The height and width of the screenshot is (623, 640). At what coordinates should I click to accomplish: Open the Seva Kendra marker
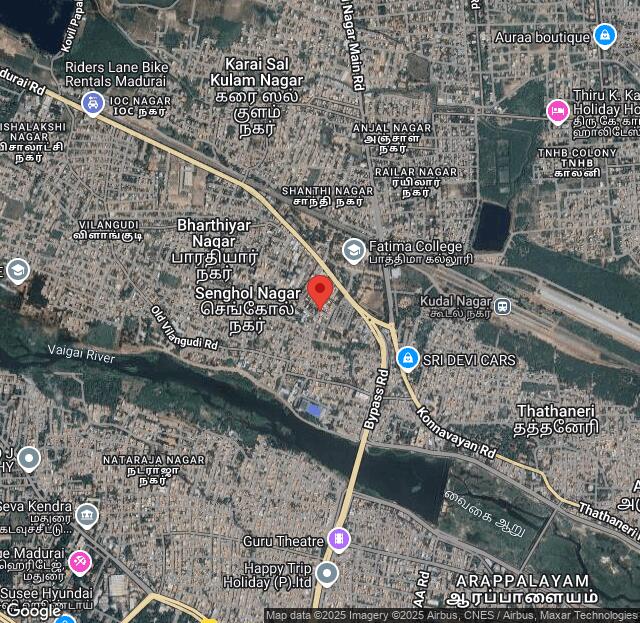pyautogui.click(x=87, y=516)
